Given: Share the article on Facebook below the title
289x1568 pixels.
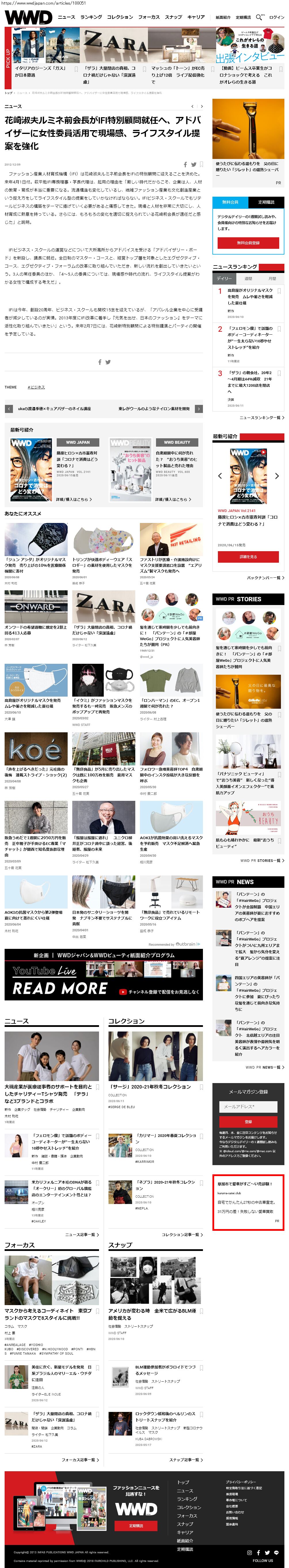Looking at the screenshot, I should coord(186,164).
